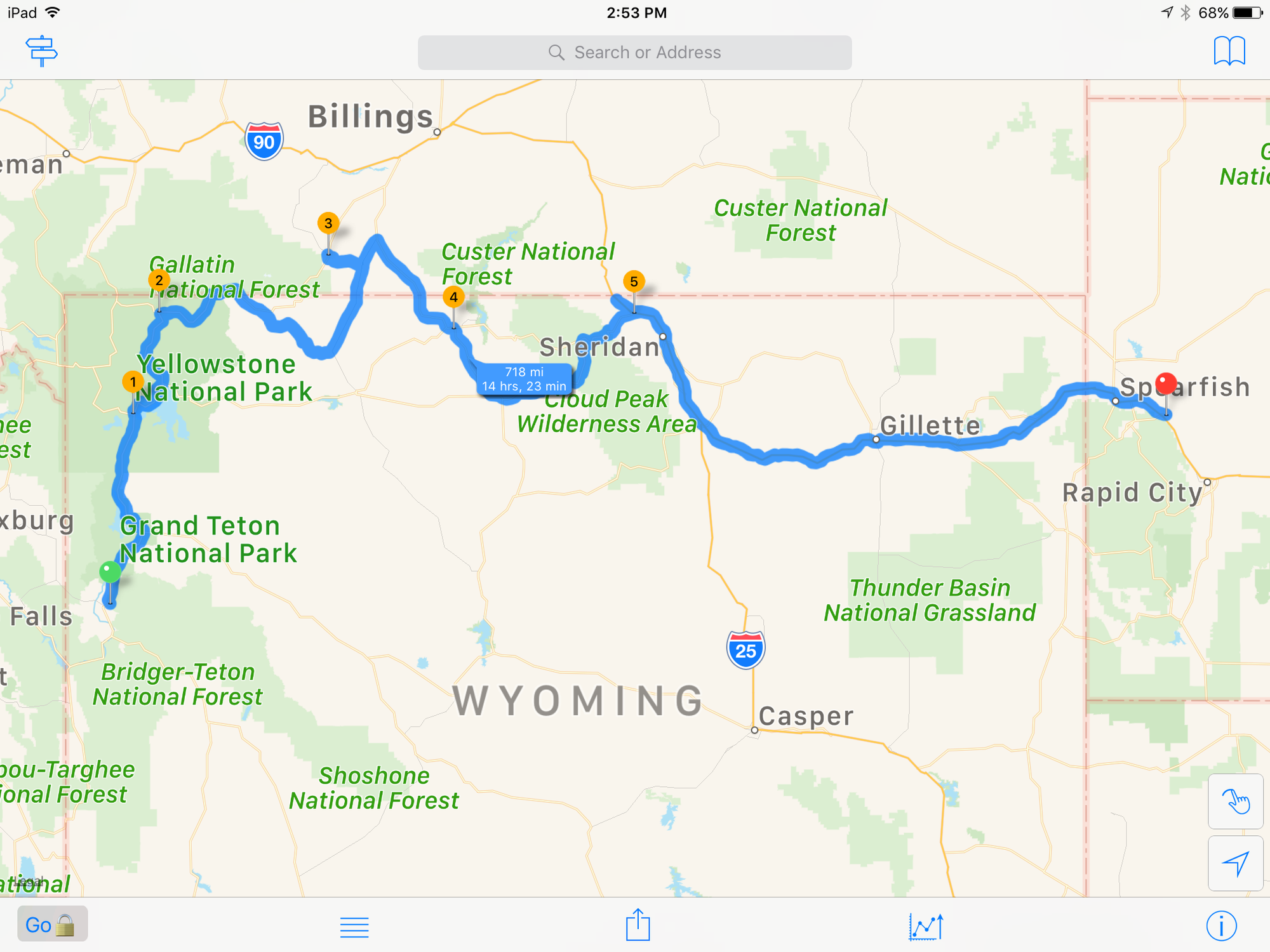Open the route list menu
Image resolution: width=1270 pixels, height=952 pixels.
tap(354, 927)
